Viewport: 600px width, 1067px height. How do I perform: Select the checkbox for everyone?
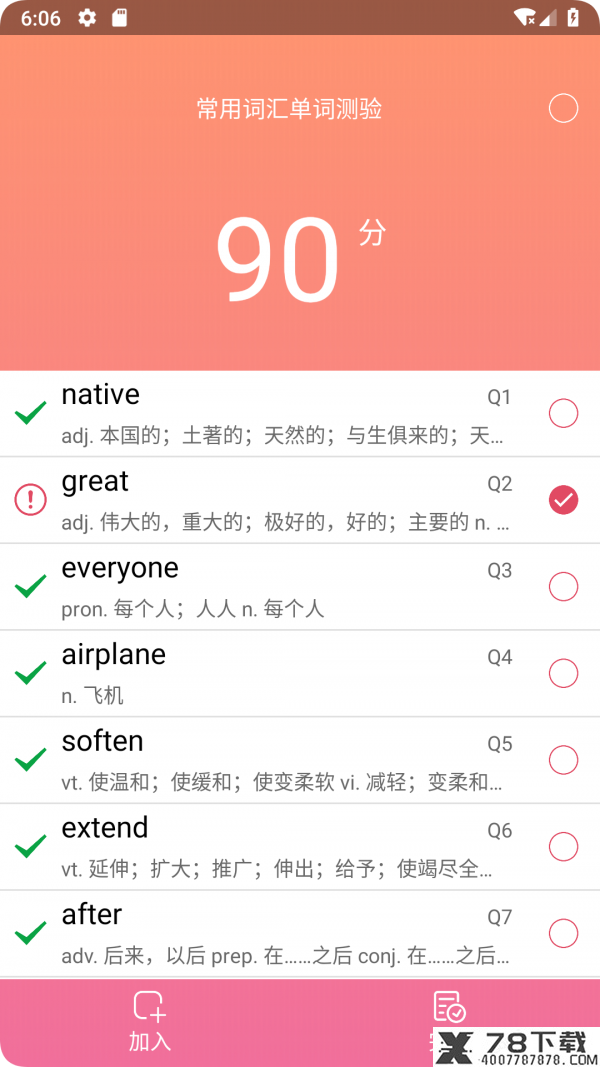coord(563,587)
